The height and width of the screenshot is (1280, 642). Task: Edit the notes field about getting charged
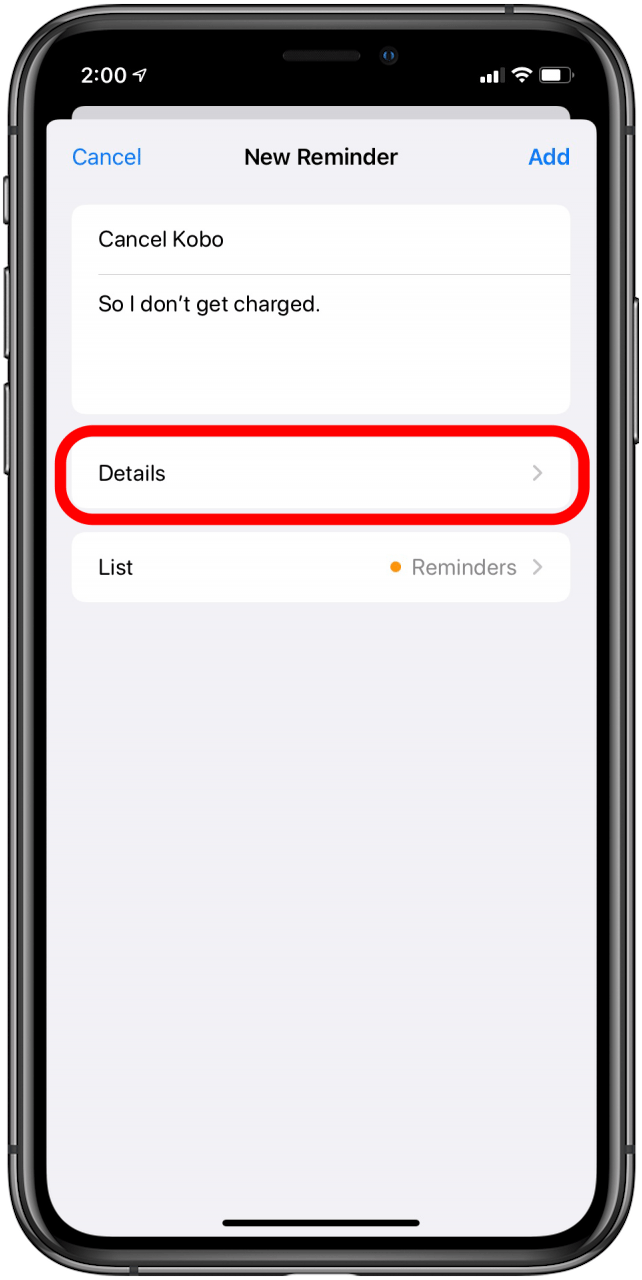point(321,344)
